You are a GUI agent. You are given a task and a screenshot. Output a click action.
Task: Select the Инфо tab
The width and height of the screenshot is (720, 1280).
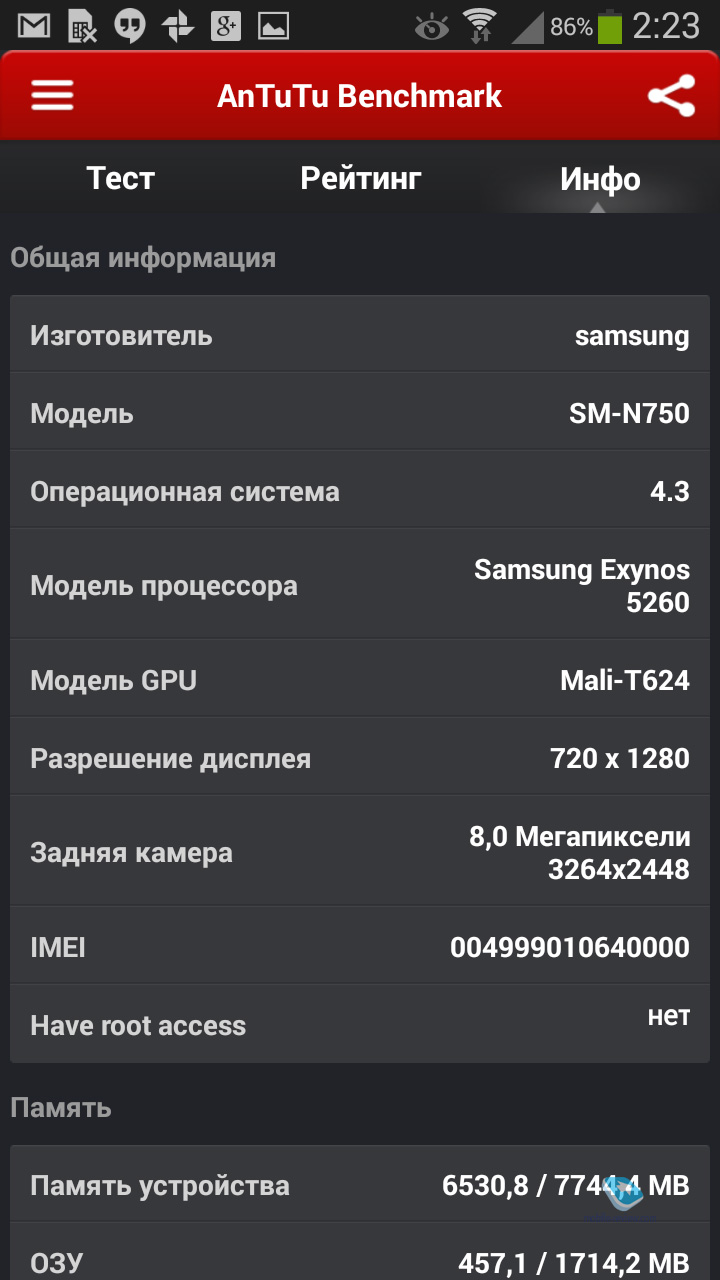tap(600, 178)
